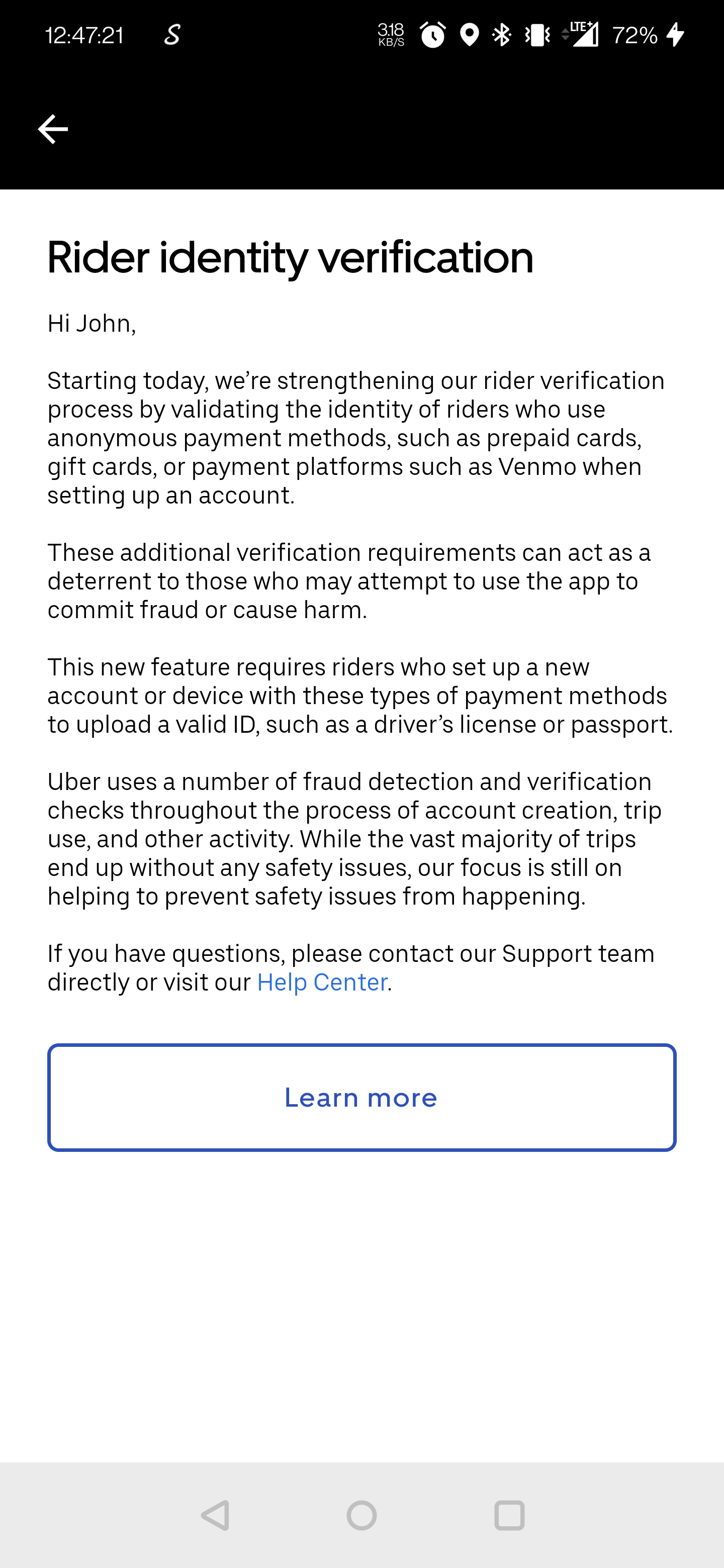
Task: Tap the Learn more button
Action: coord(361,1097)
